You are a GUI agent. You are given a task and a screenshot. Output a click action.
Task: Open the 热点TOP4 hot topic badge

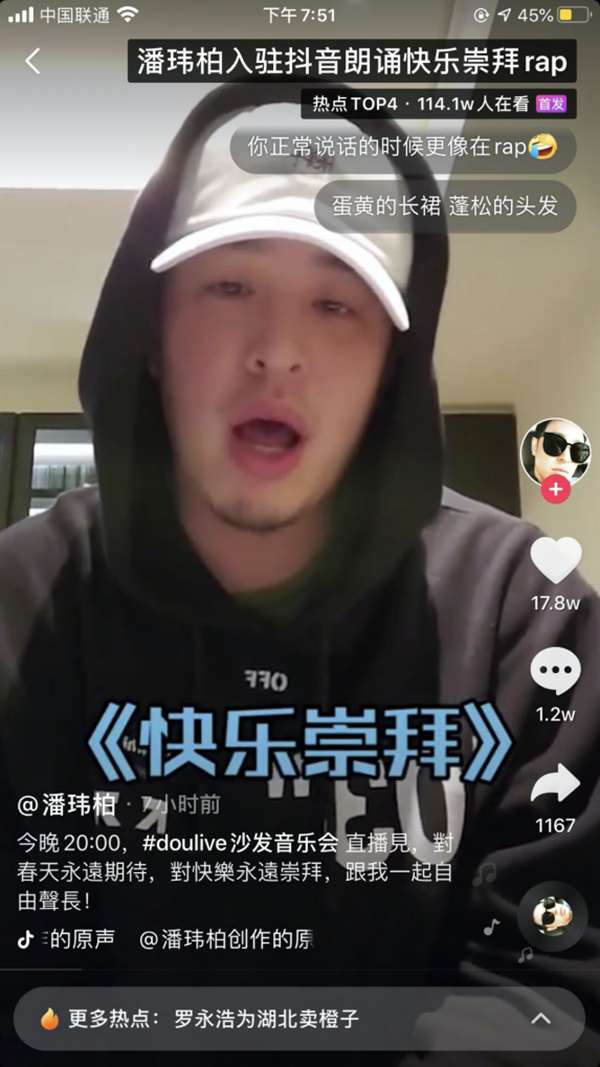tap(354, 103)
